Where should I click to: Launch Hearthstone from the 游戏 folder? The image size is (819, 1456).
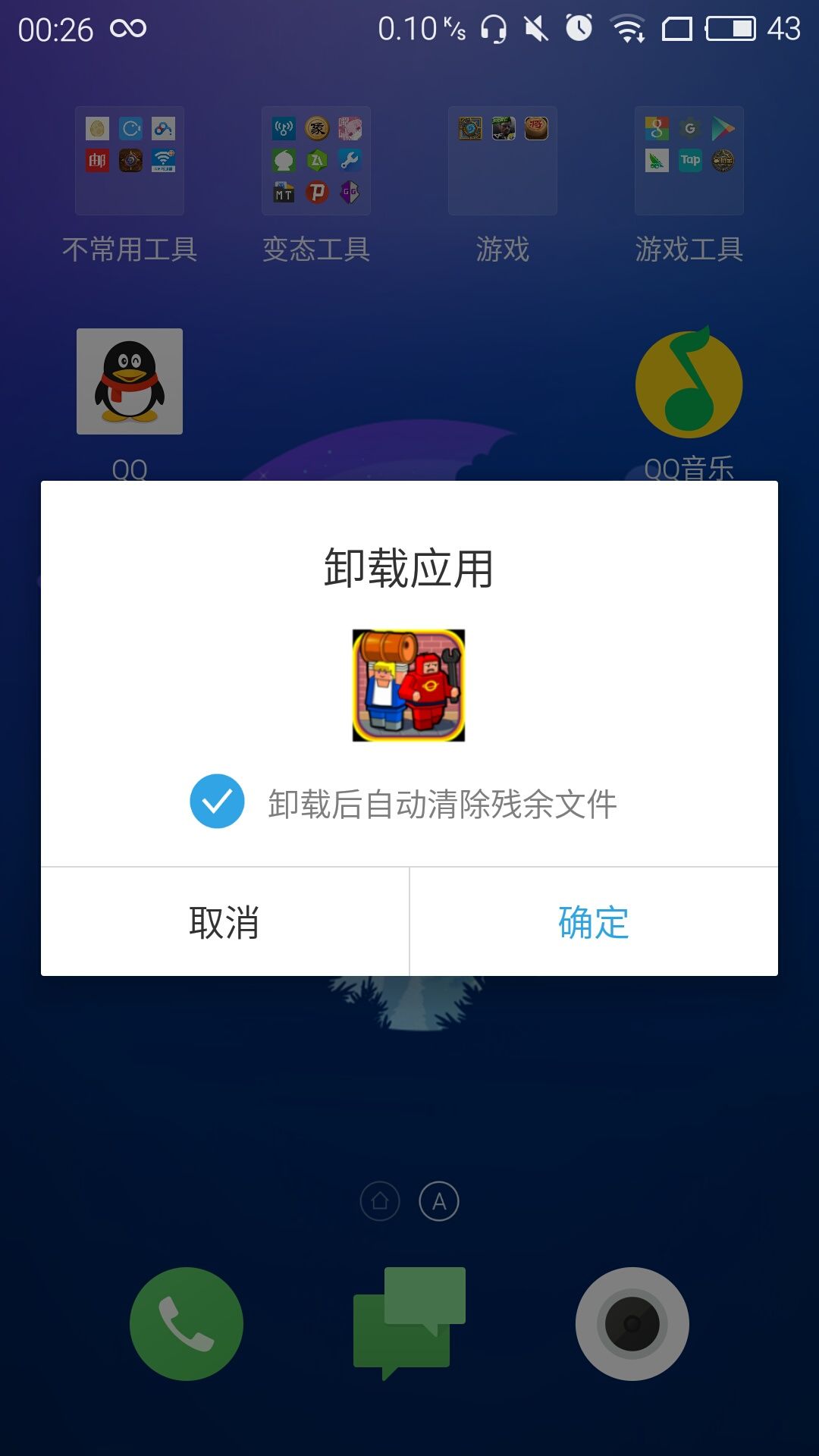(470, 127)
